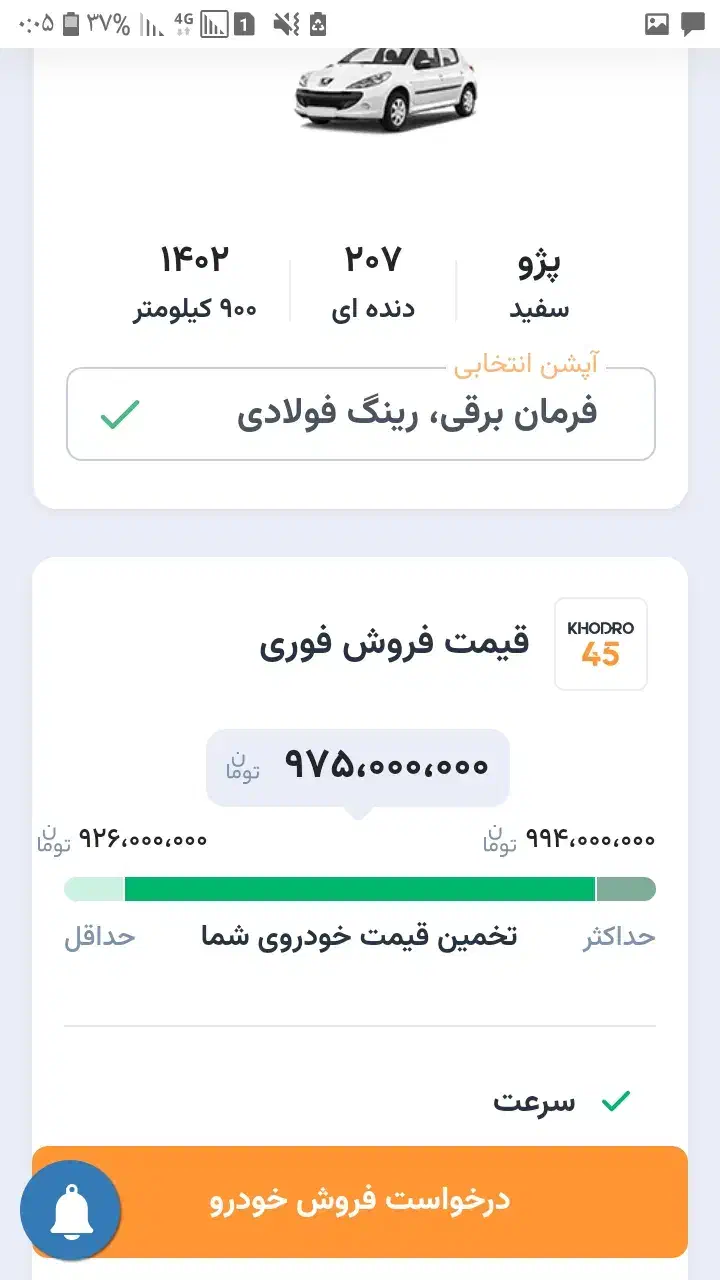Open the blue notification bell button

(x=70, y=1210)
